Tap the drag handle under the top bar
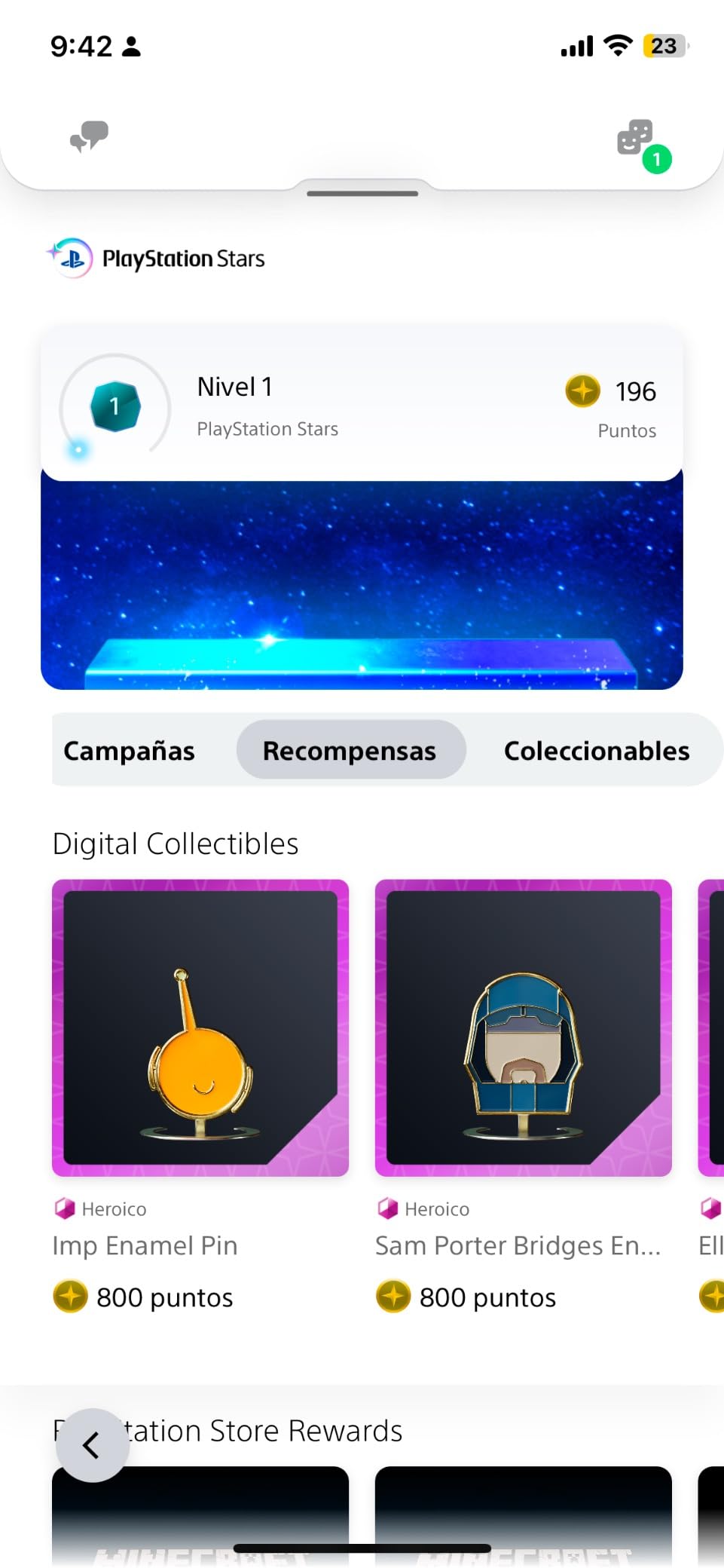 362,194
